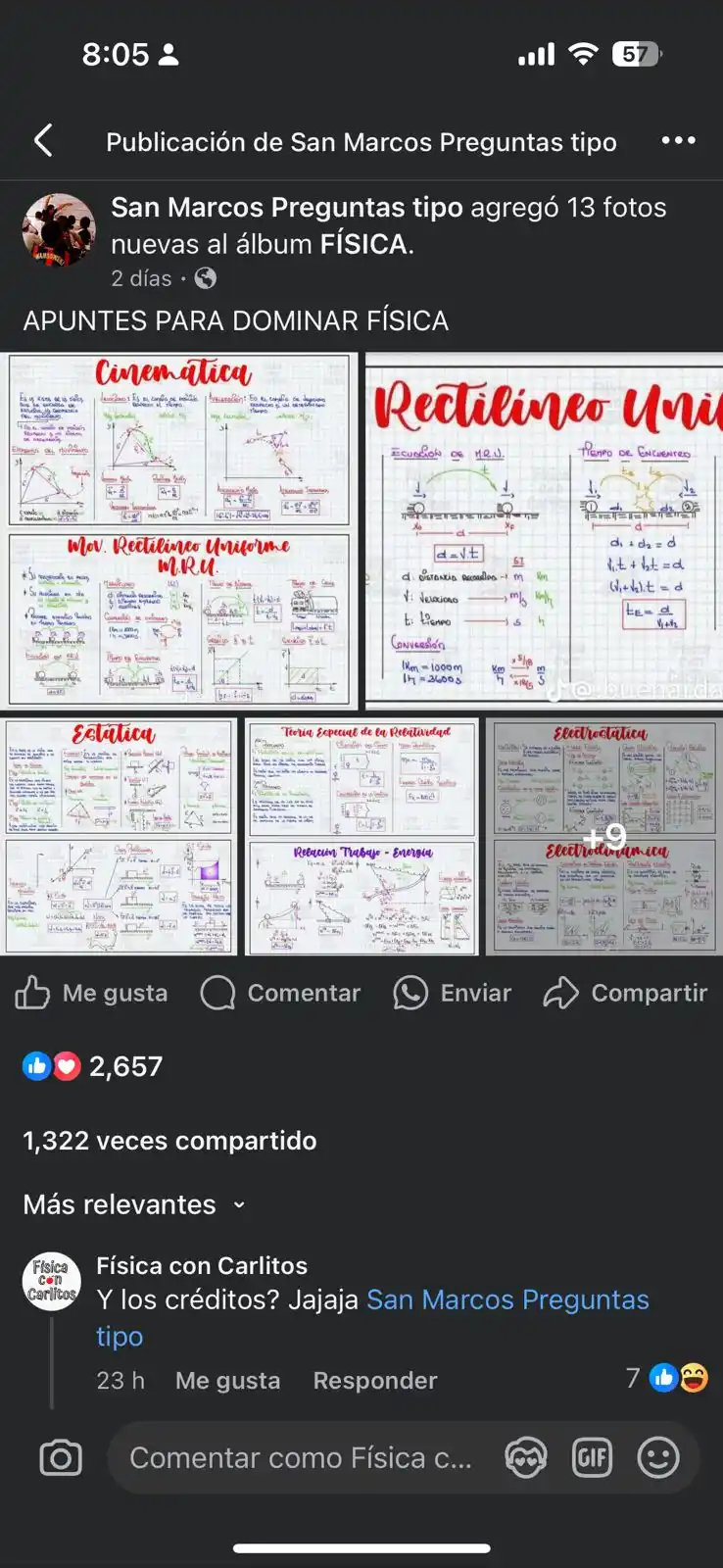Reply to Física con Carlitos' comment
The height and width of the screenshot is (1568, 723).
coord(374,1381)
